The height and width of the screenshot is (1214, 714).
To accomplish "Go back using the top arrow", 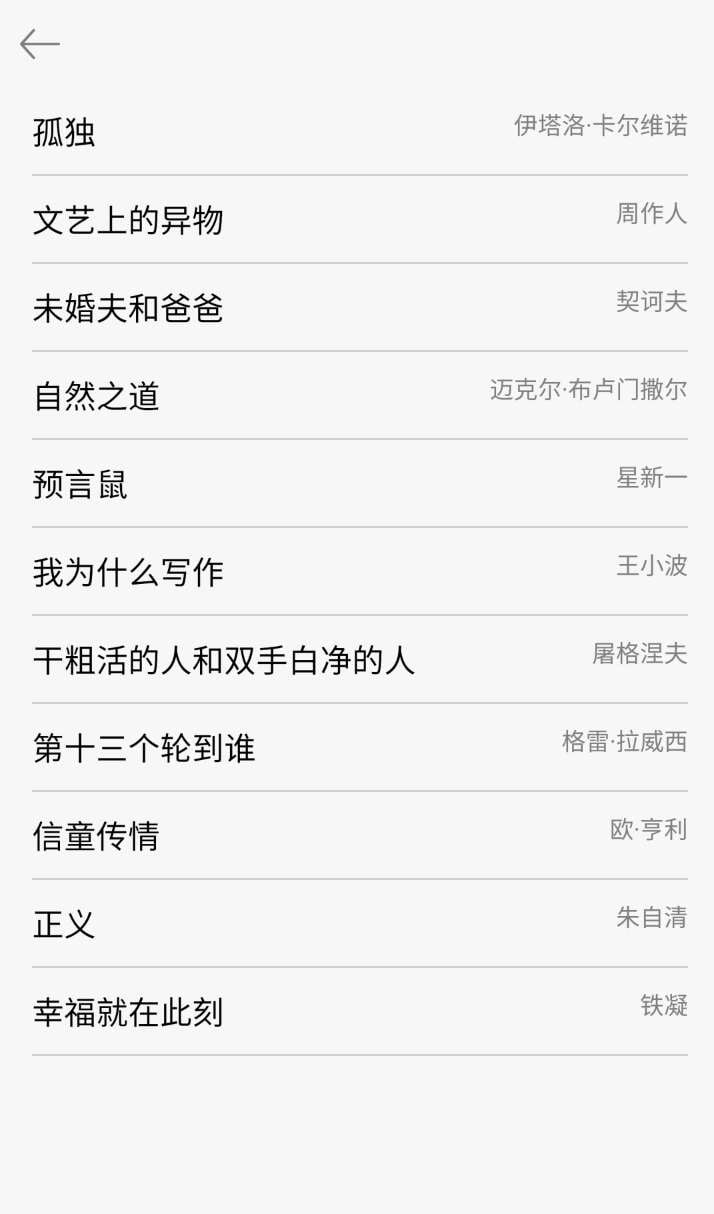I will (40, 44).
